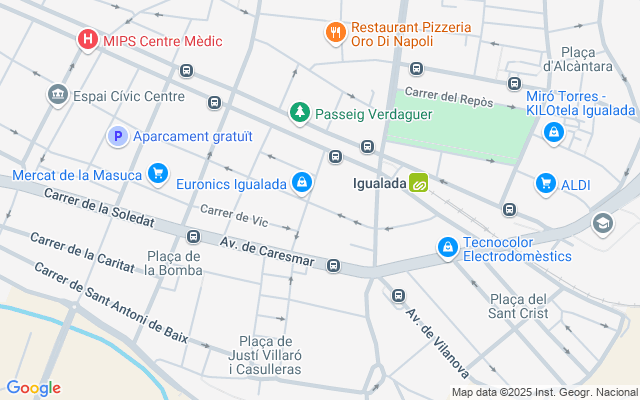The image size is (640, 400).
Task: Open the Aparcament gratuït parking pin
Action: click(x=117, y=136)
